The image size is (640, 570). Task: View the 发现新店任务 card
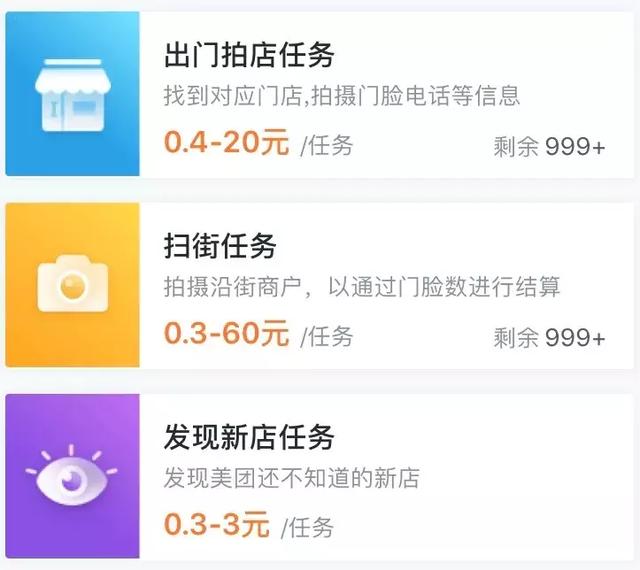(320, 476)
